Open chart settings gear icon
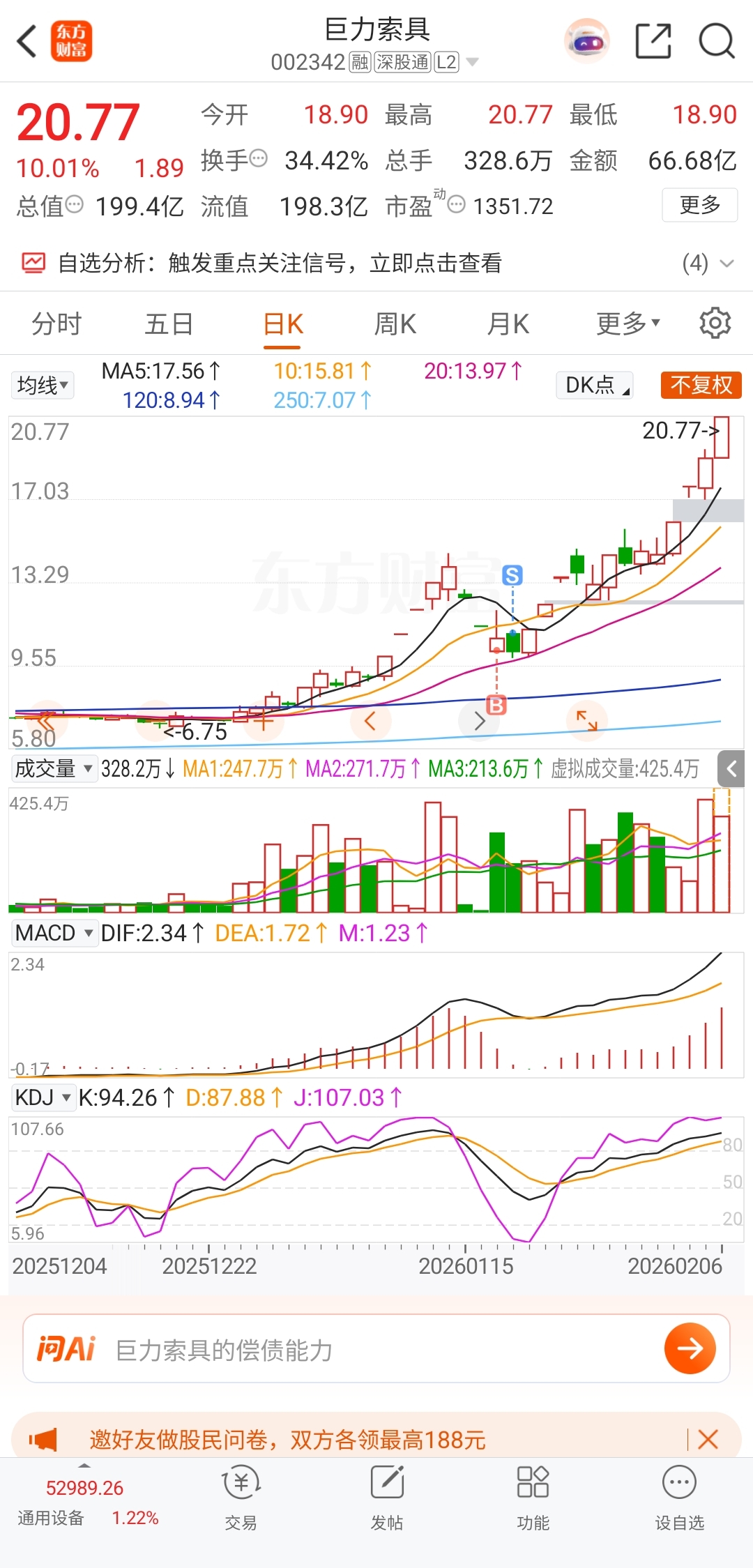 pos(715,324)
